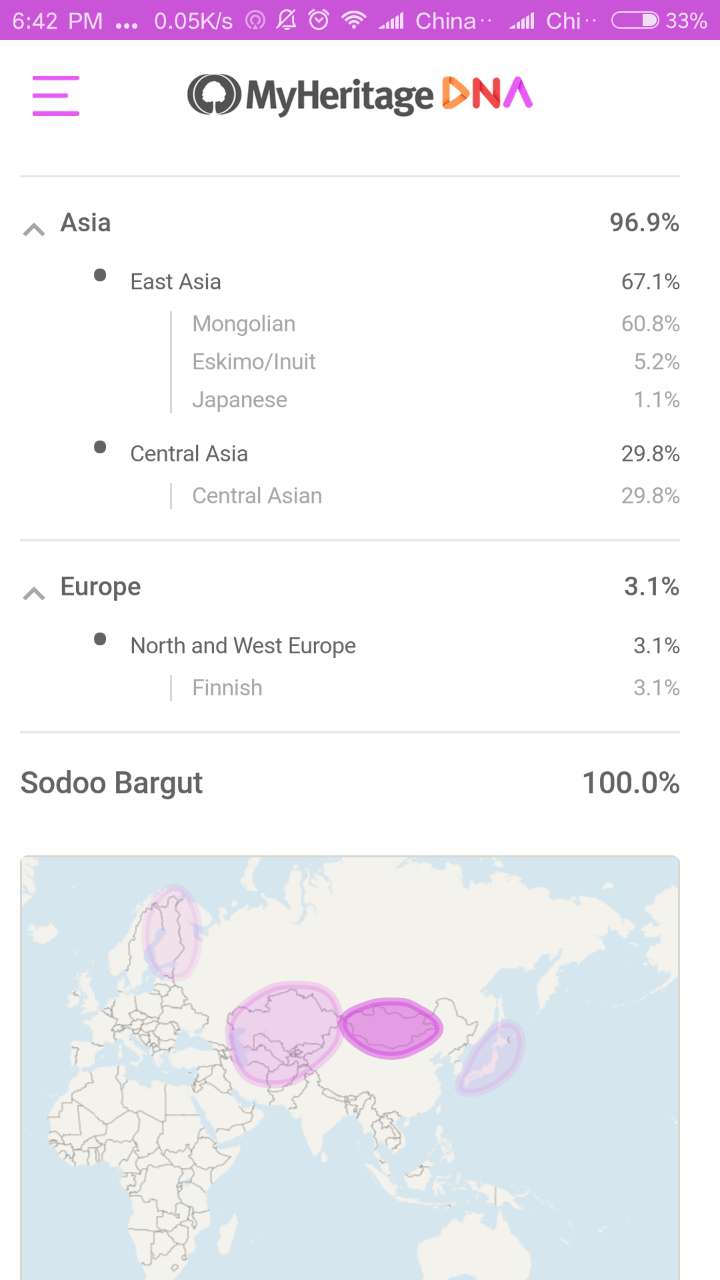720x1280 pixels.
Task: Tap the ethnicity map
Action: 350,1068
